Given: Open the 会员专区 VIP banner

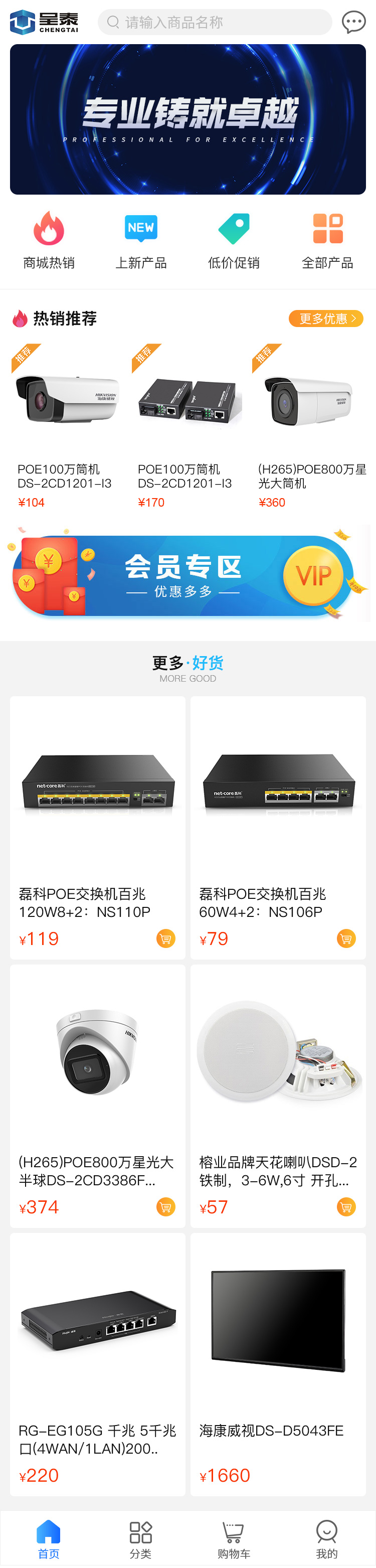Looking at the screenshot, I should tap(187, 575).
